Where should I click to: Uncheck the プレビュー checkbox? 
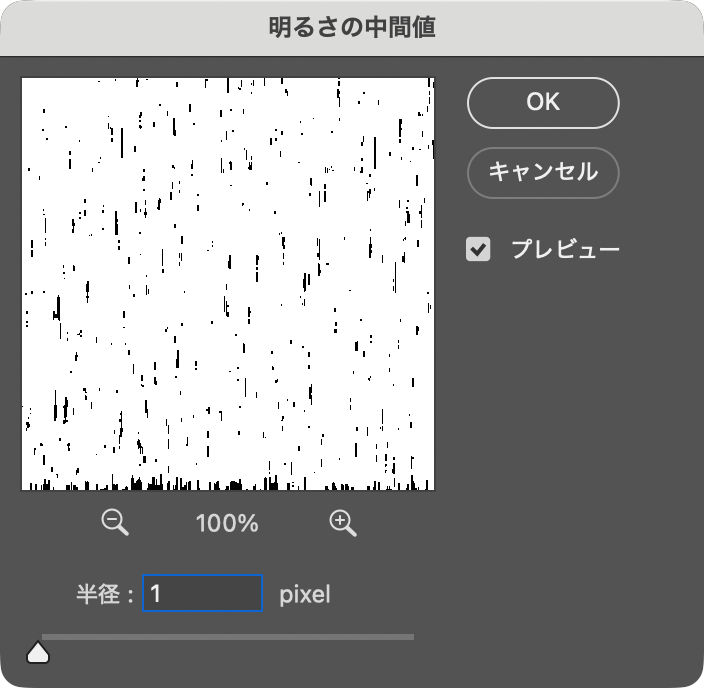(479, 249)
